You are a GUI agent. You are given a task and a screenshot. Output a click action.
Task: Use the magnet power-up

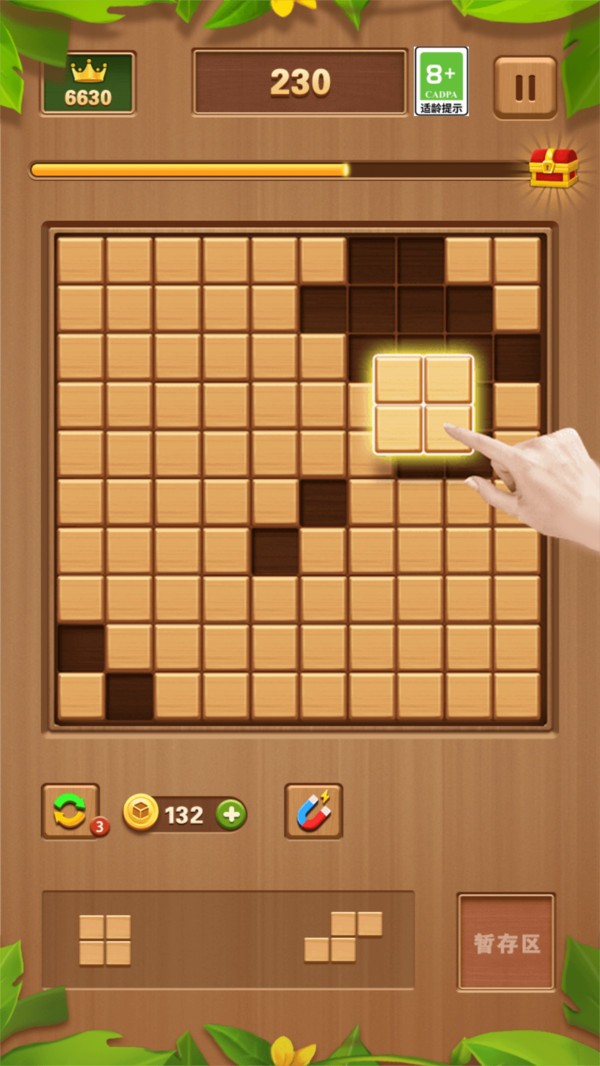click(313, 811)
